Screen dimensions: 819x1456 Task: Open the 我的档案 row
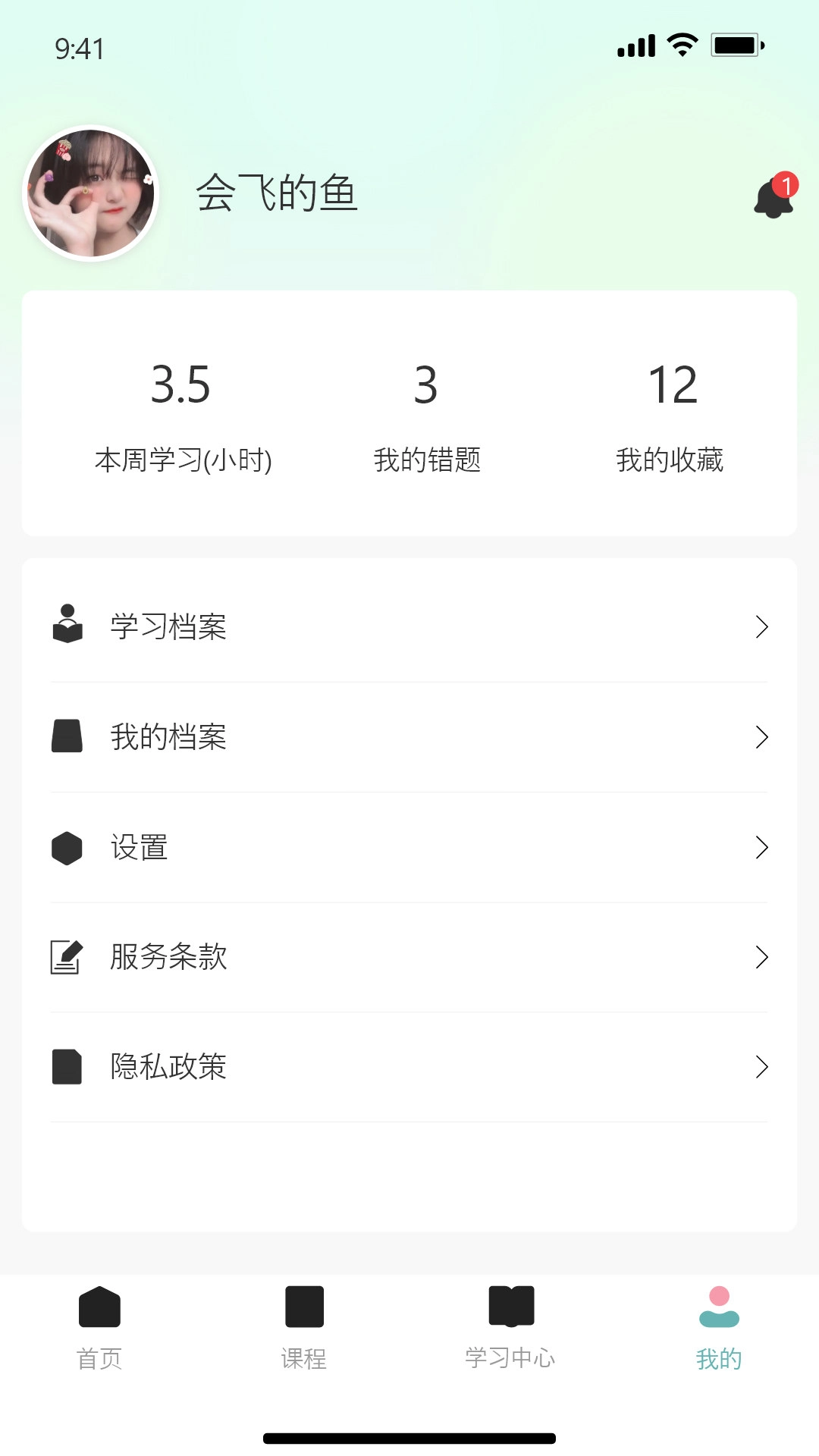tap(409, 737)
